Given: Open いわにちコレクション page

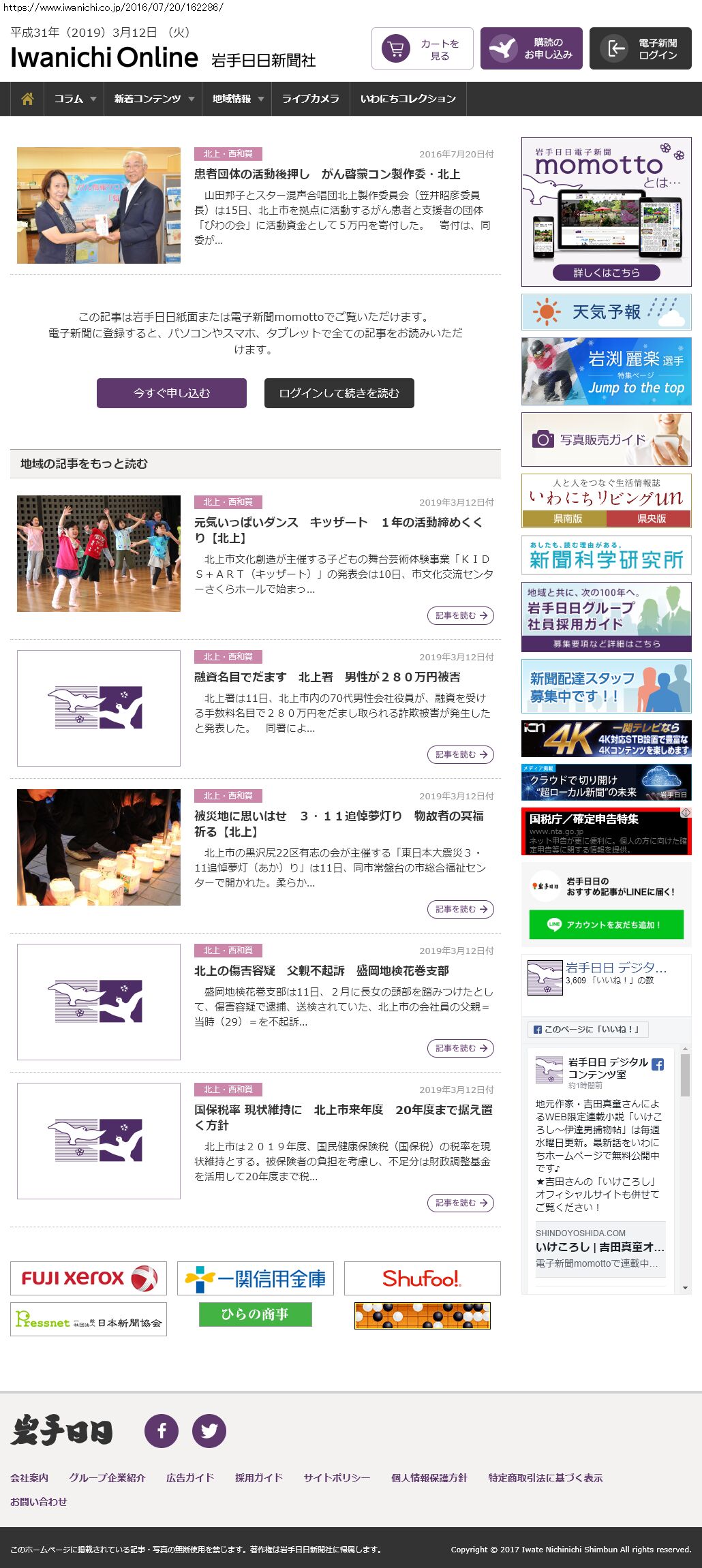Looking at the screenshot, I should click(x=408, y=99).
